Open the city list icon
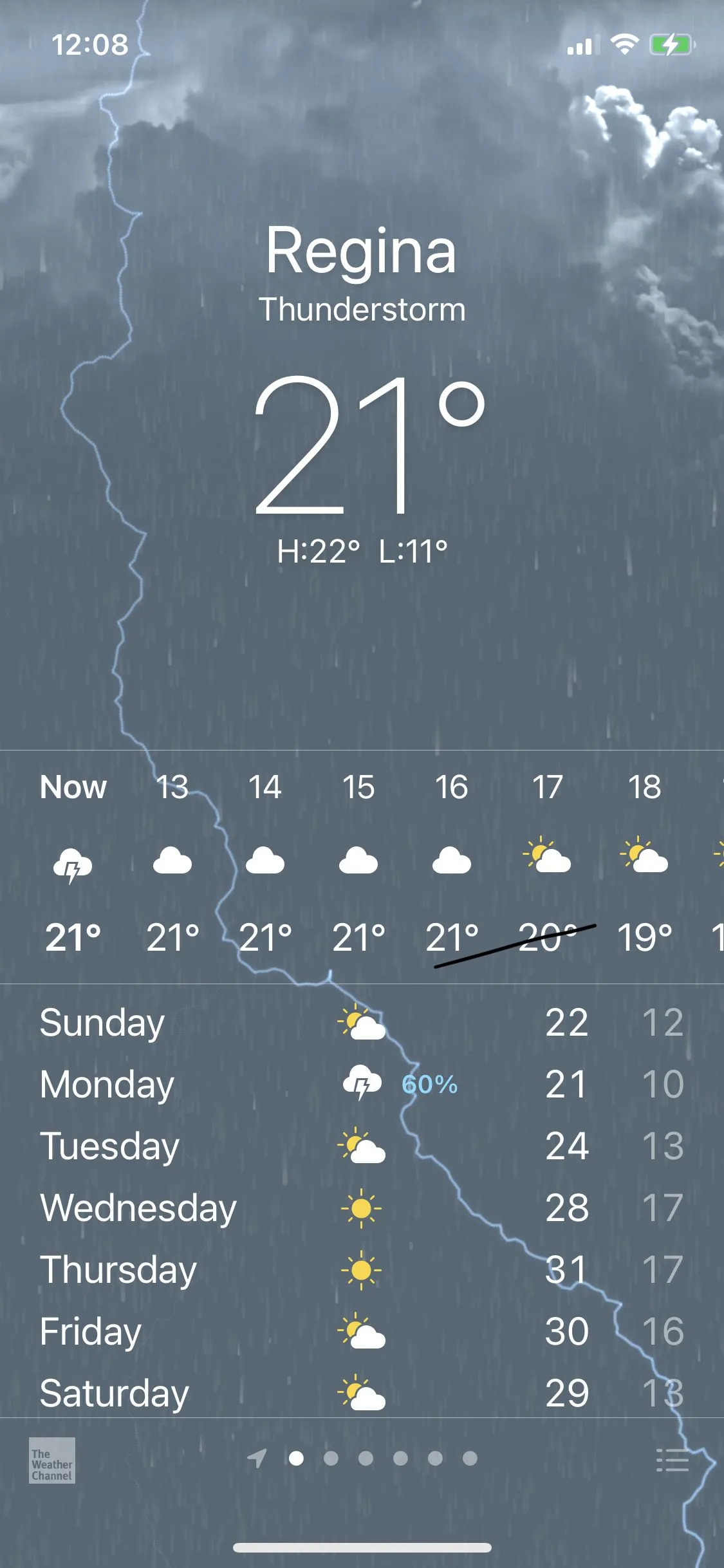The image size is (724, 1568). coord(672,1460)
